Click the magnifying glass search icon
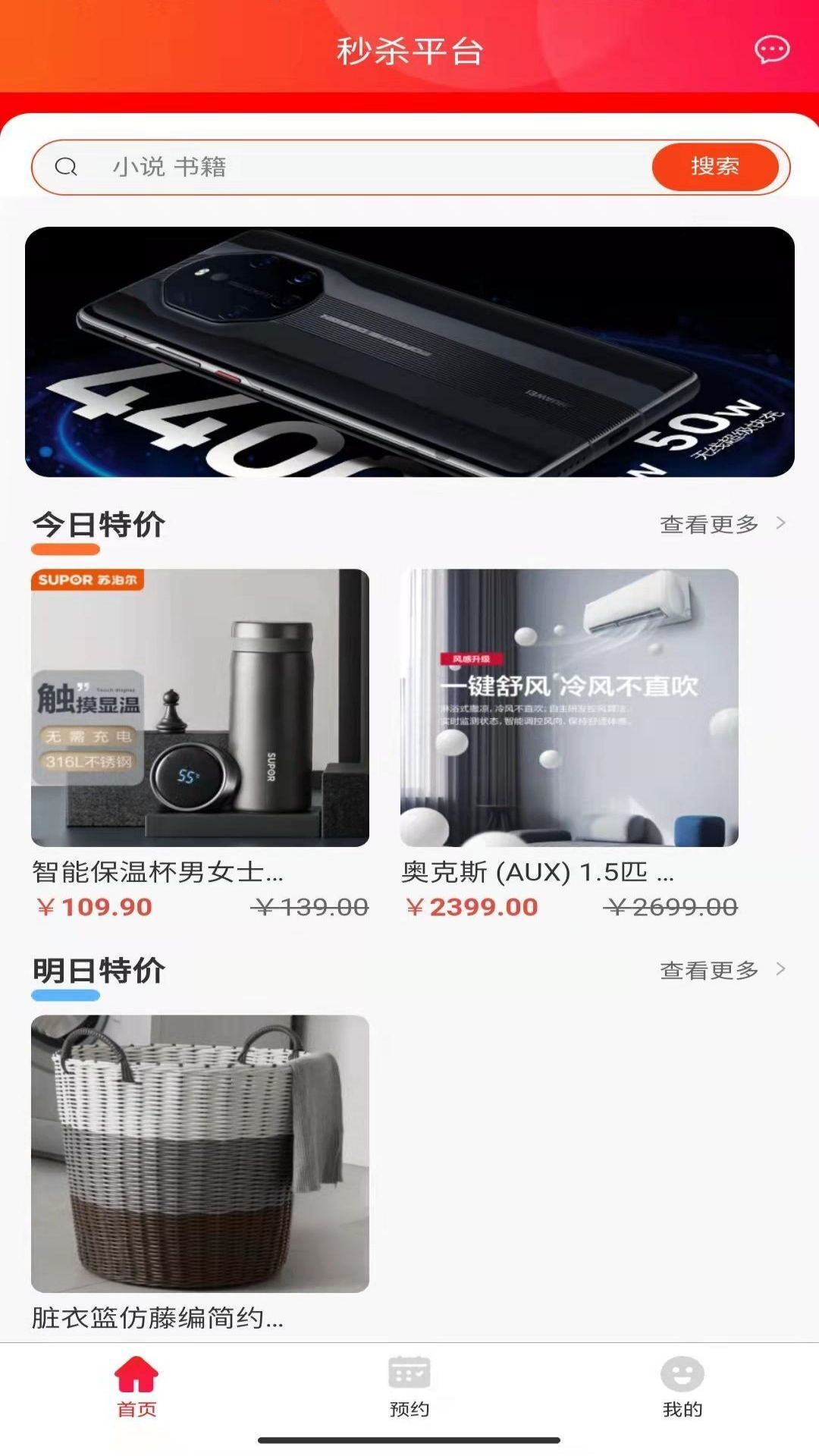 click(x=67, y=167)
